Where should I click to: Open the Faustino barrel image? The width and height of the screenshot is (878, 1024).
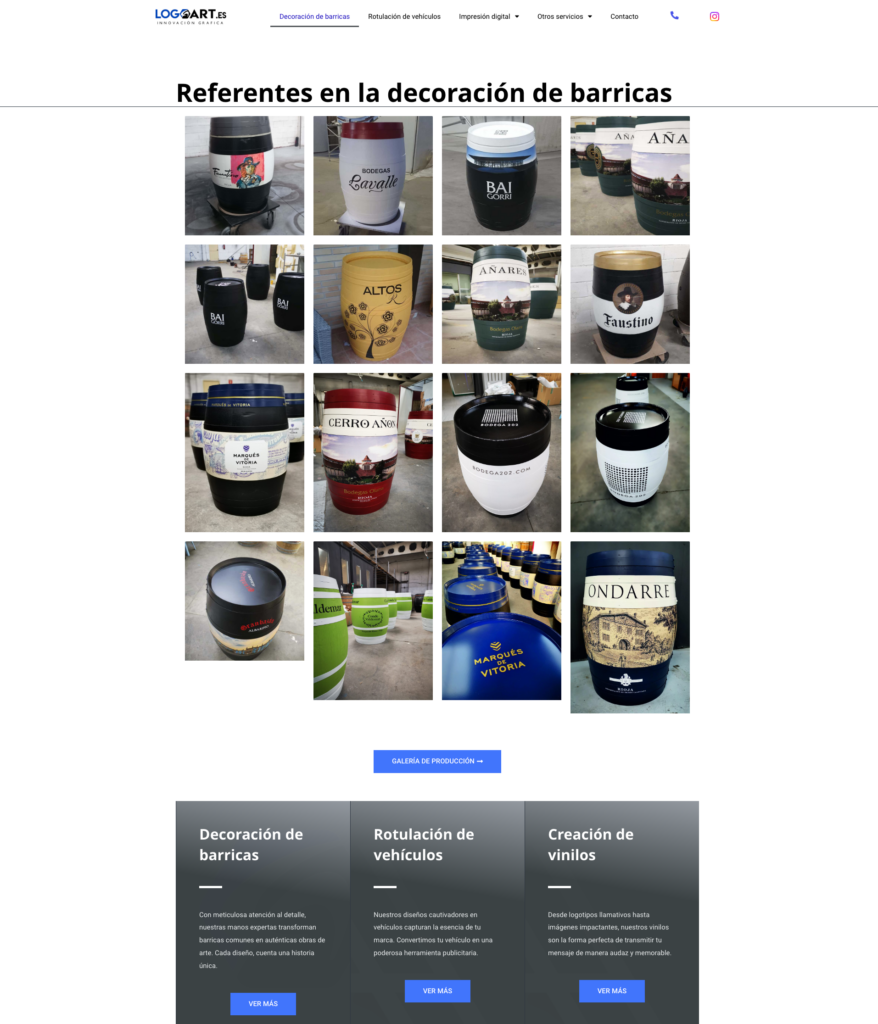tap(630, 304)
